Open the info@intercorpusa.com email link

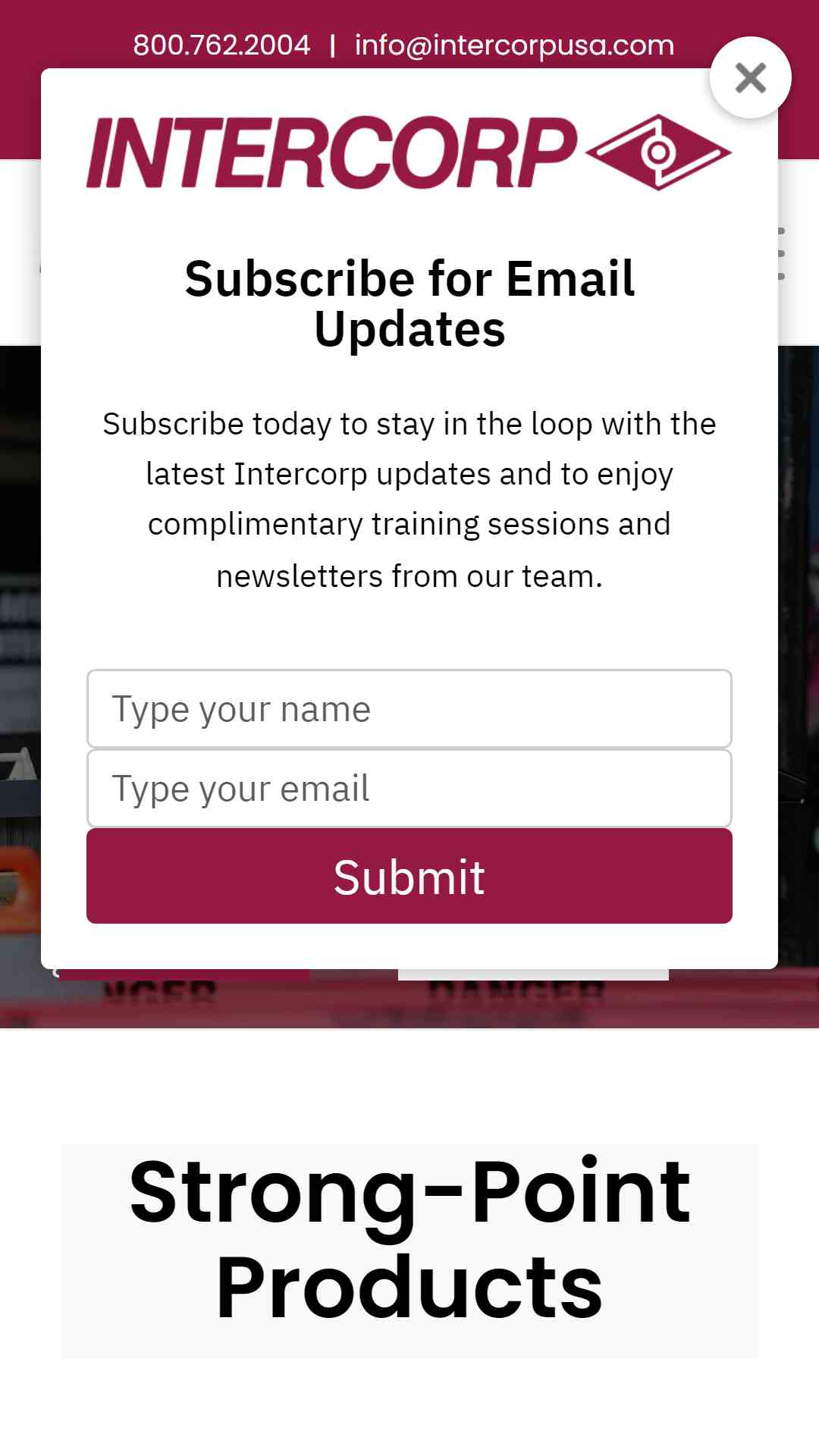pos(514,45)
